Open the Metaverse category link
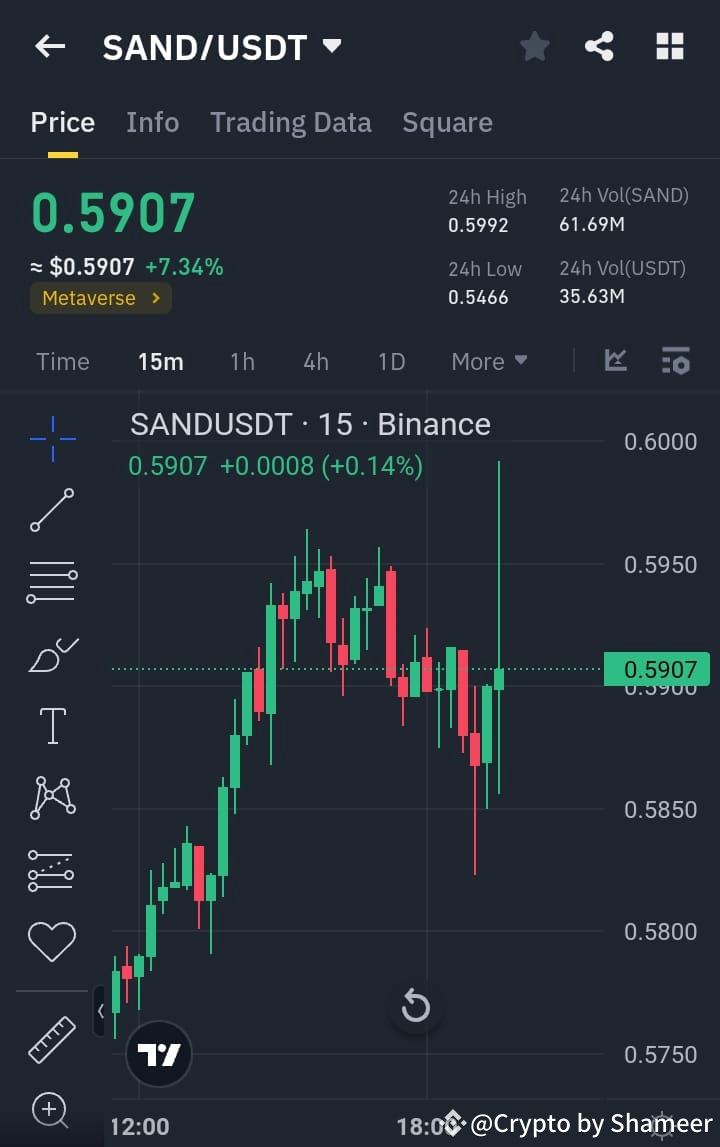Screen dimensions: 720x1147 coord(100,298)
